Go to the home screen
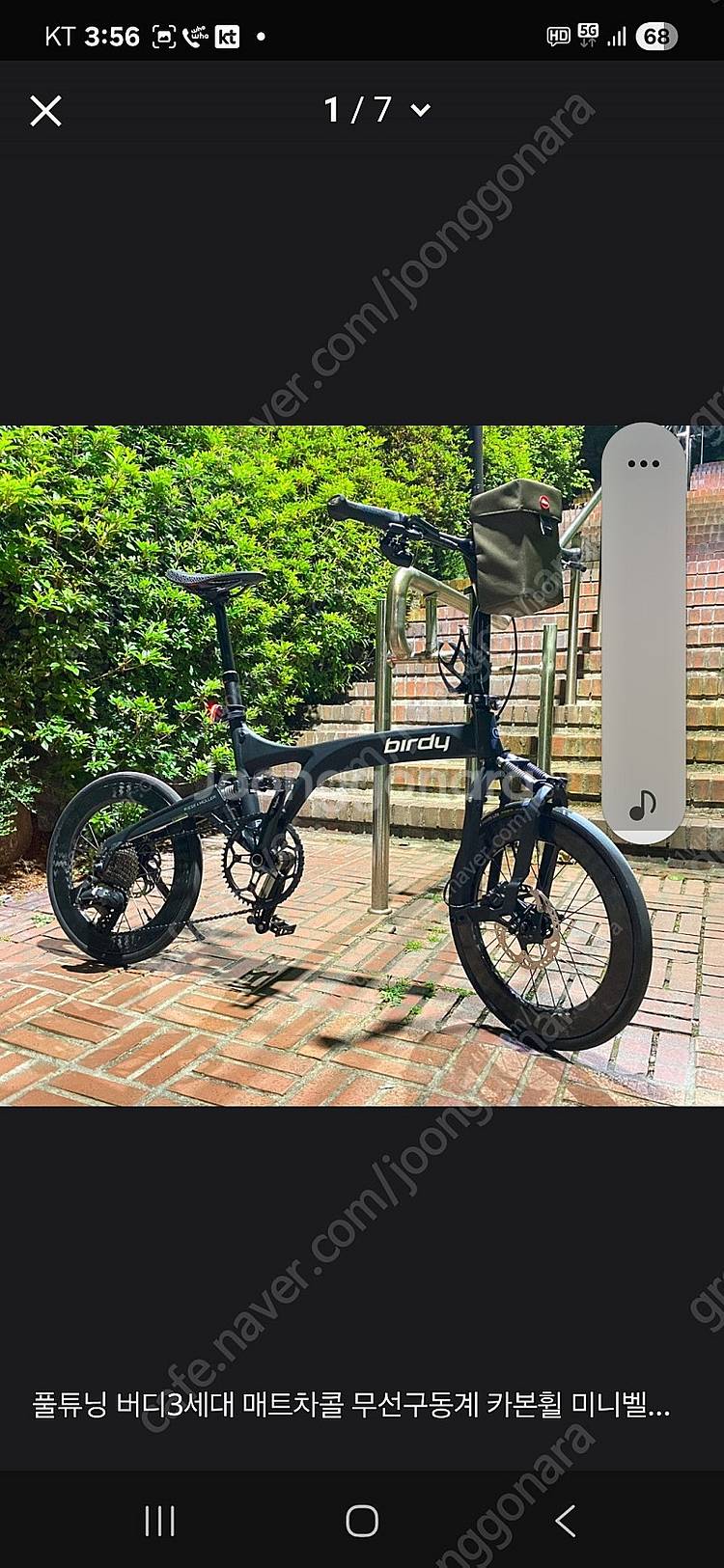 coord(361,1521)
